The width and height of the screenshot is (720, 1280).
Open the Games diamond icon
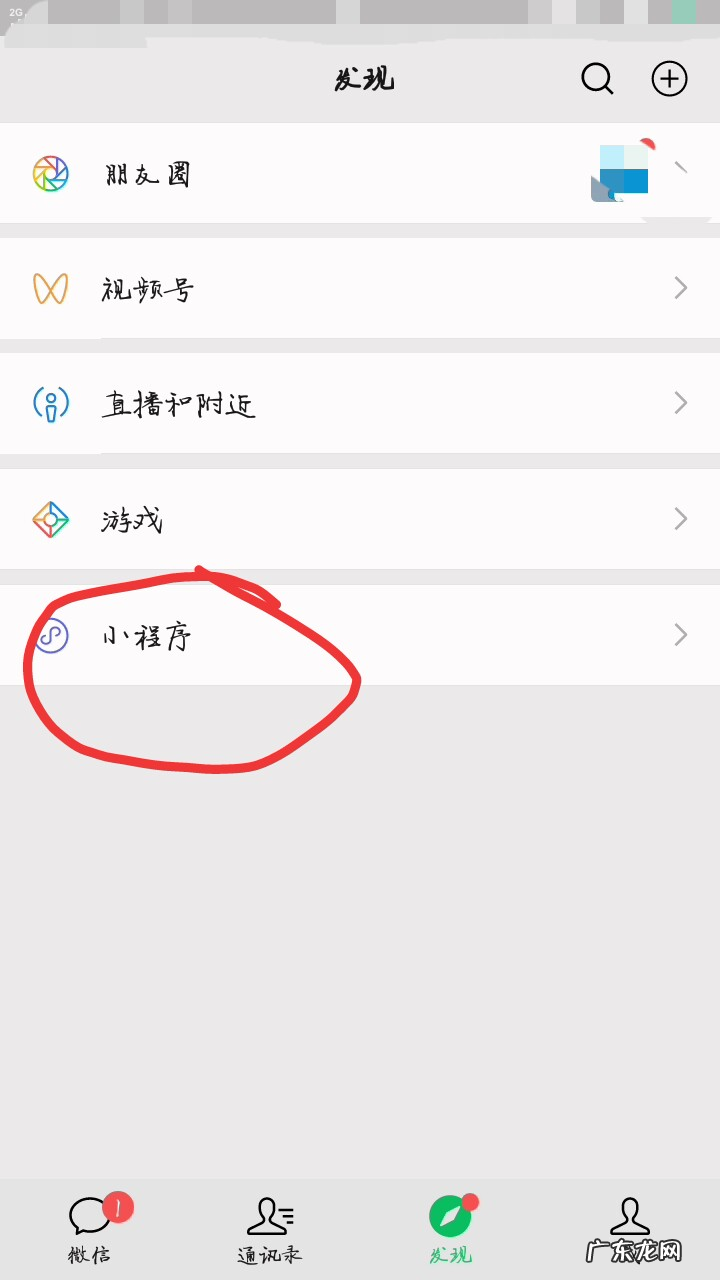click(51, 519)
